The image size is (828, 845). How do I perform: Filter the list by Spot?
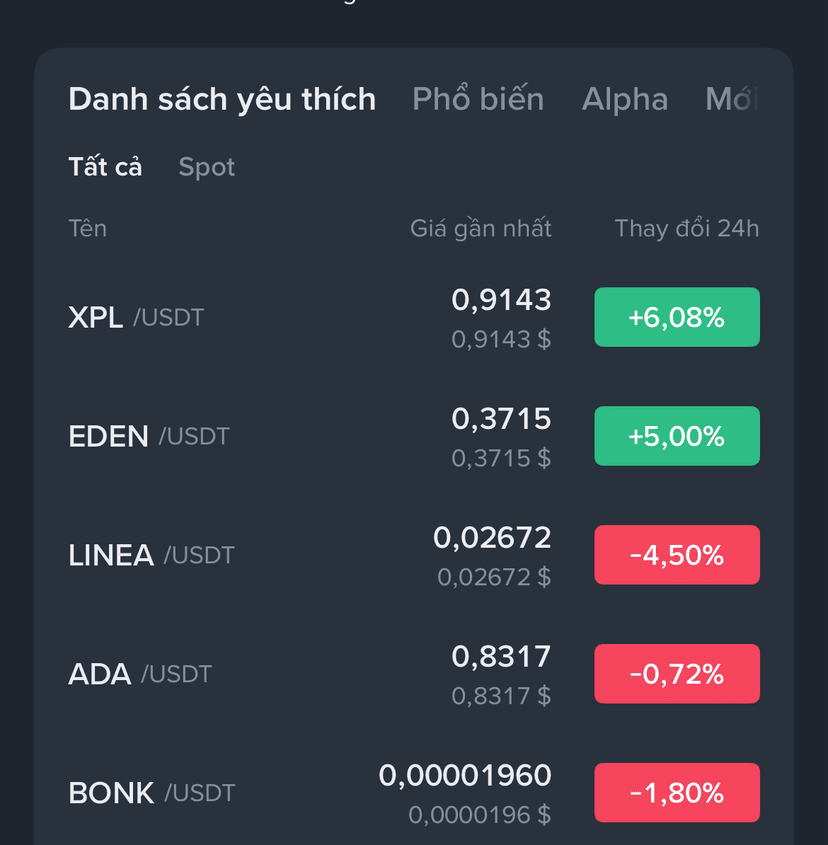click(x=206, y=167)
